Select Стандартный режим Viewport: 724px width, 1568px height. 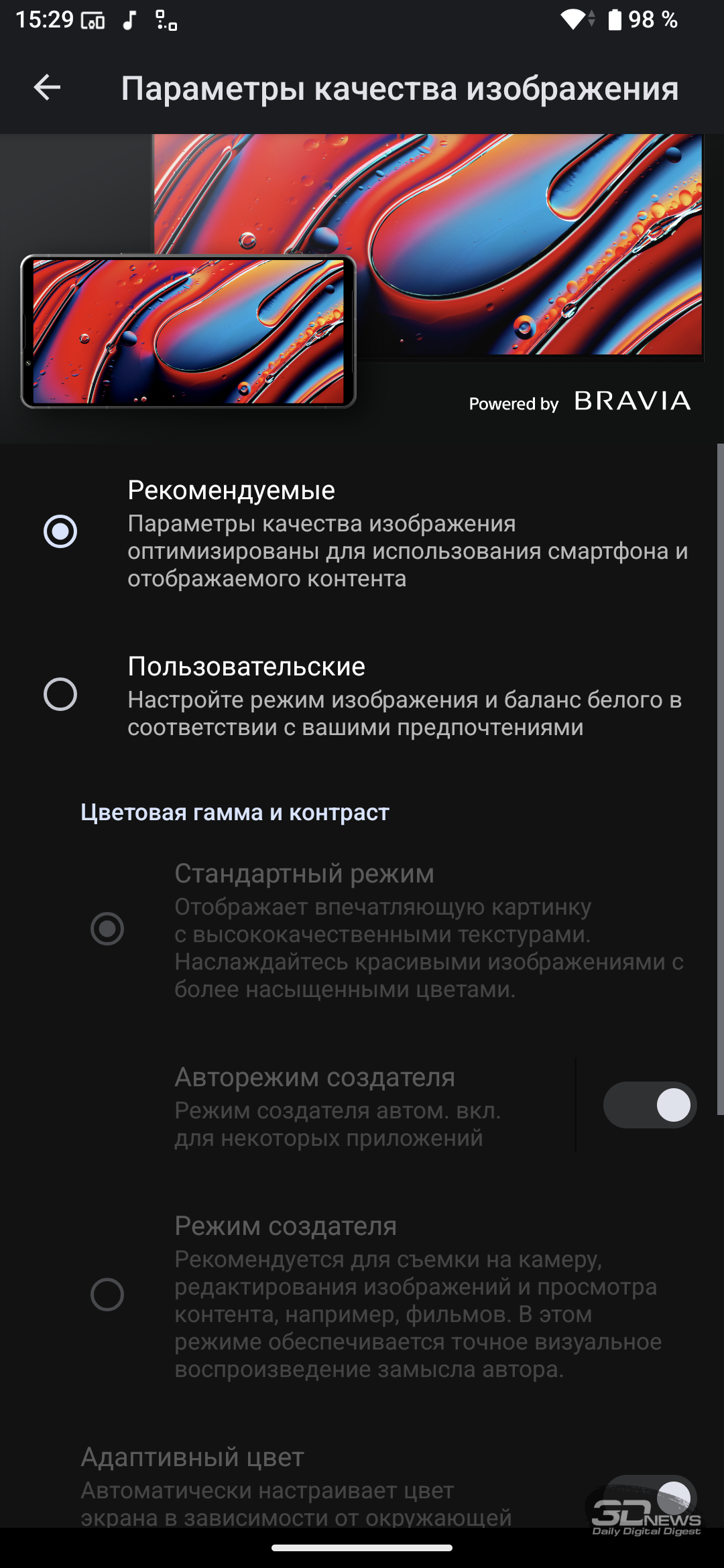pos(107,929)
